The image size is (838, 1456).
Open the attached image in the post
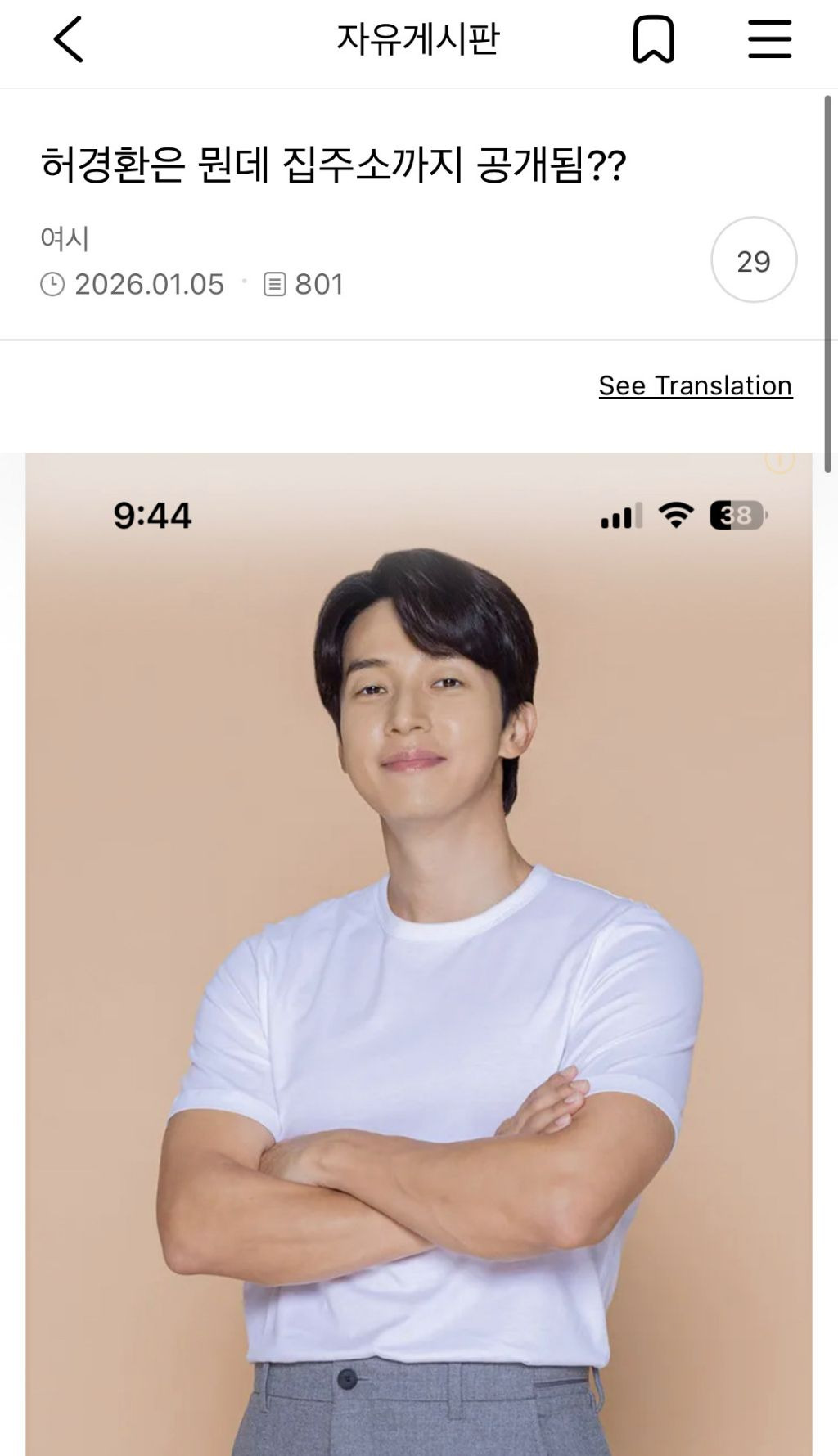(419, 949)
